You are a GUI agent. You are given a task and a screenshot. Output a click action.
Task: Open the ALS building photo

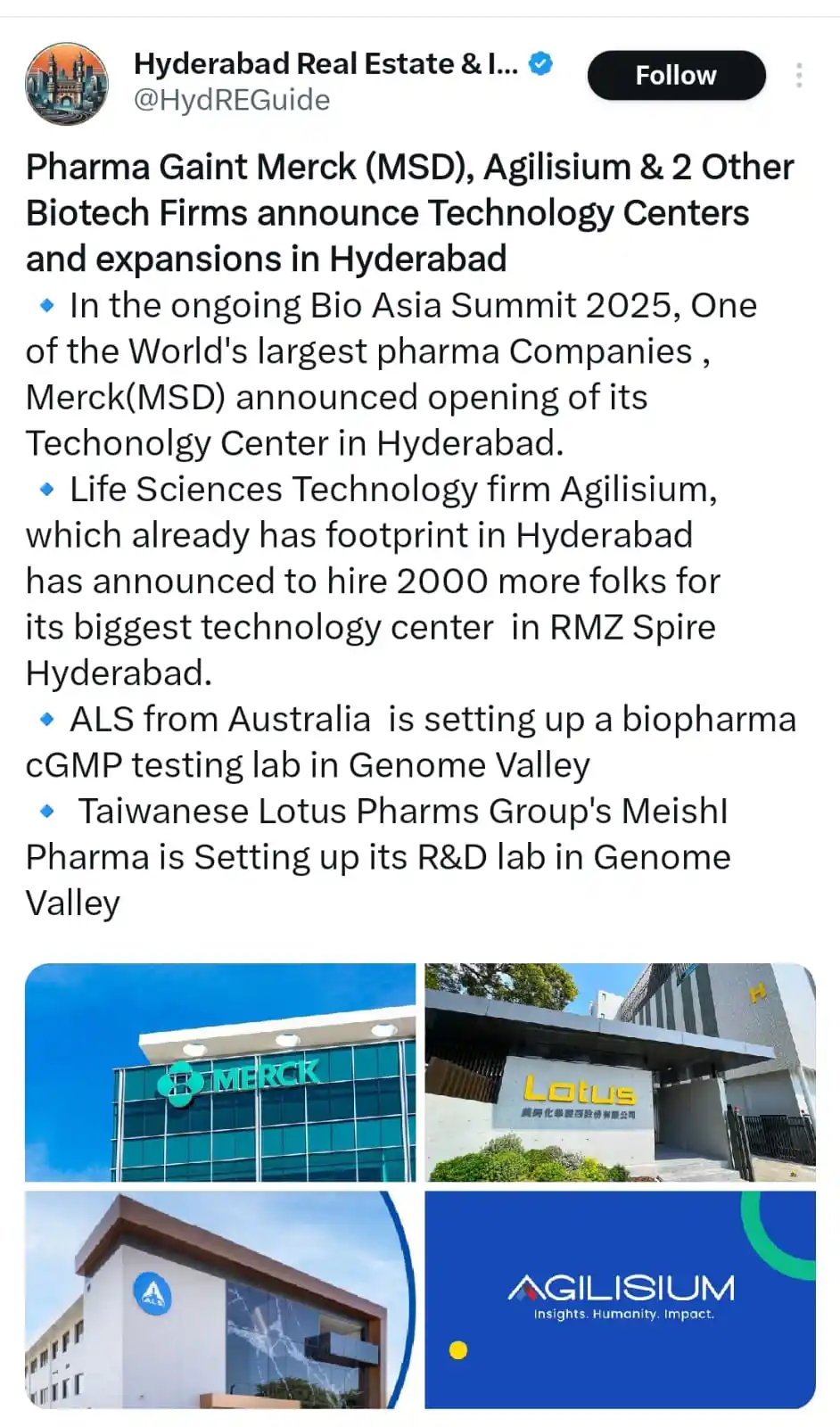(220, 1299)
